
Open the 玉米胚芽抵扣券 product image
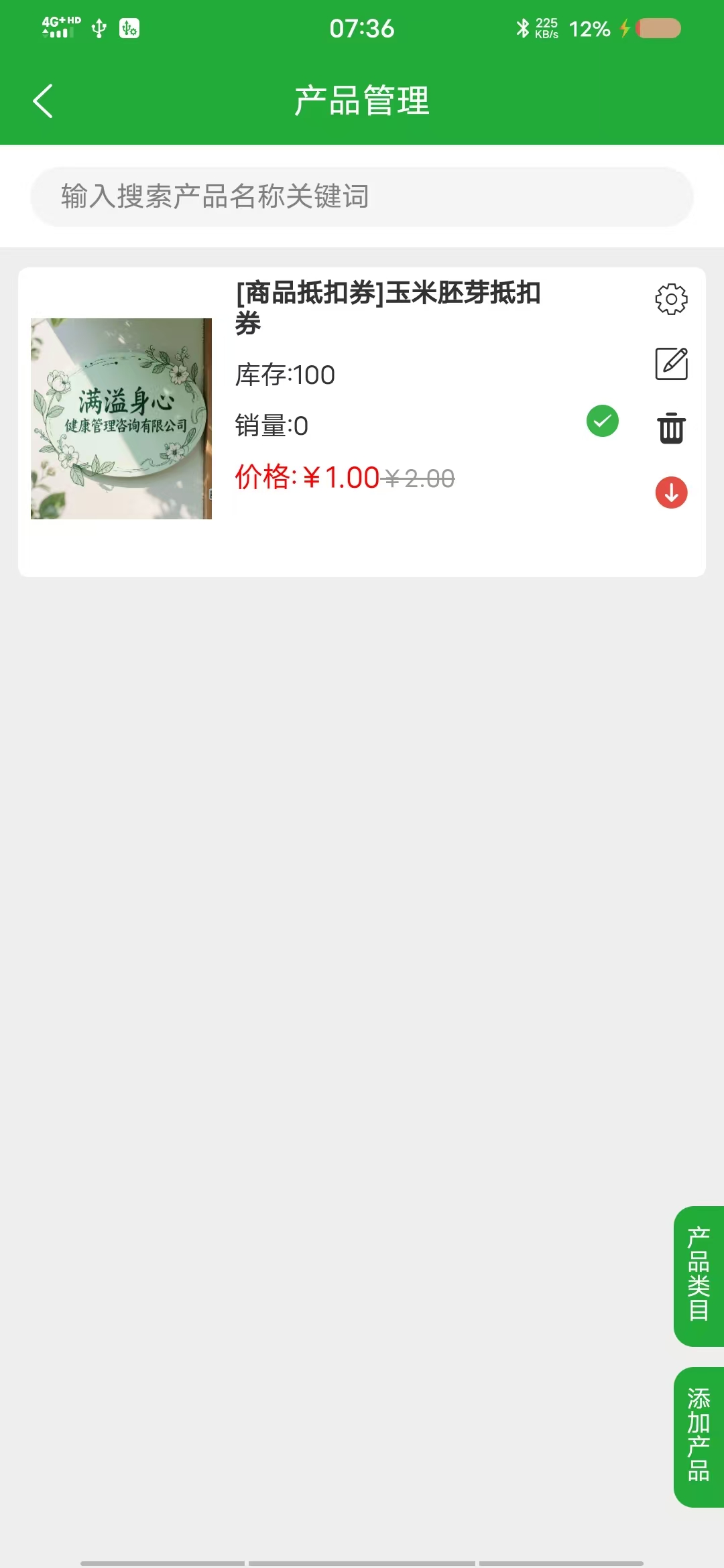(x=121, y=419)
